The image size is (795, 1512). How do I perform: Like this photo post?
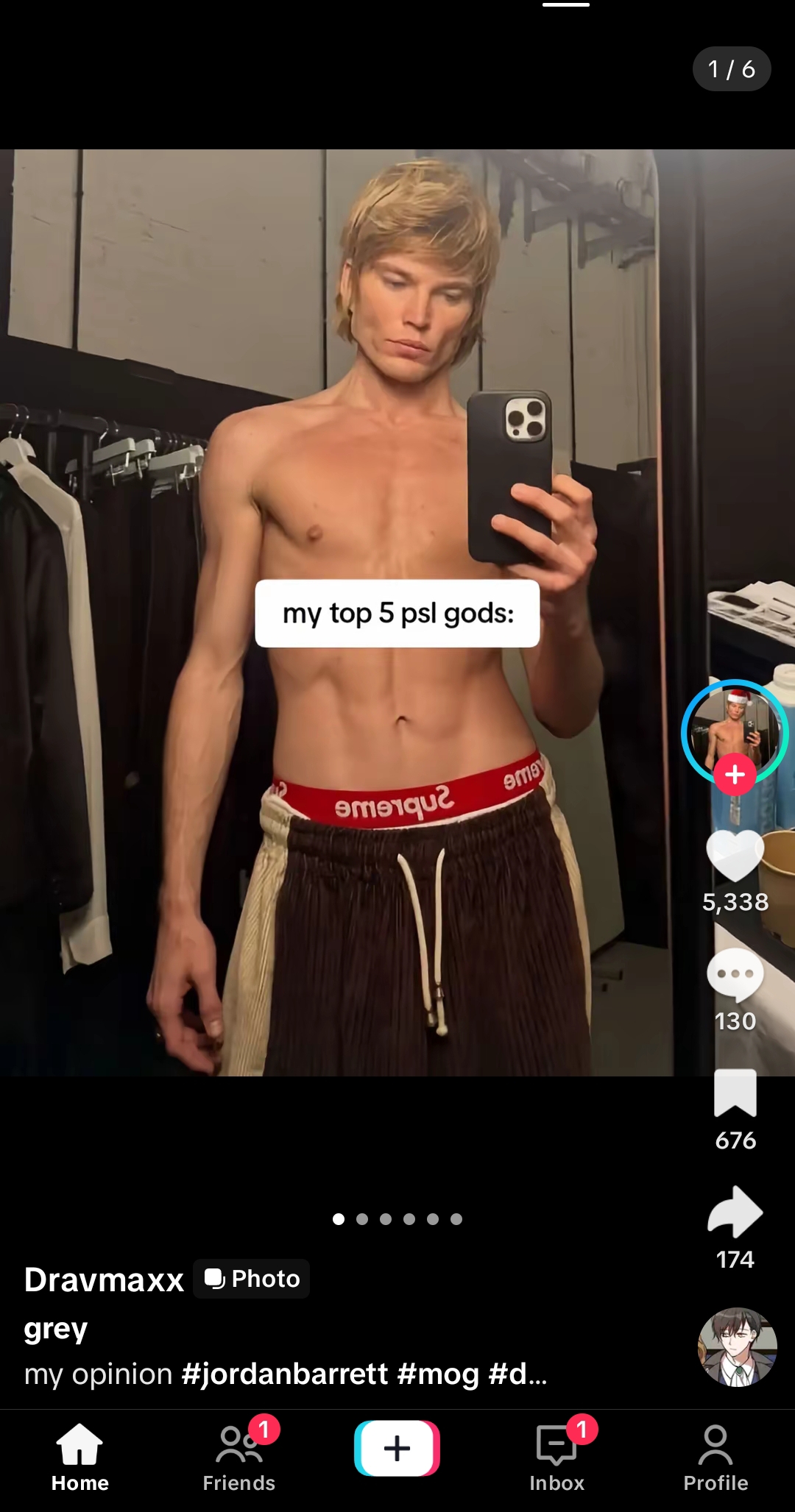tap(735, 855)
